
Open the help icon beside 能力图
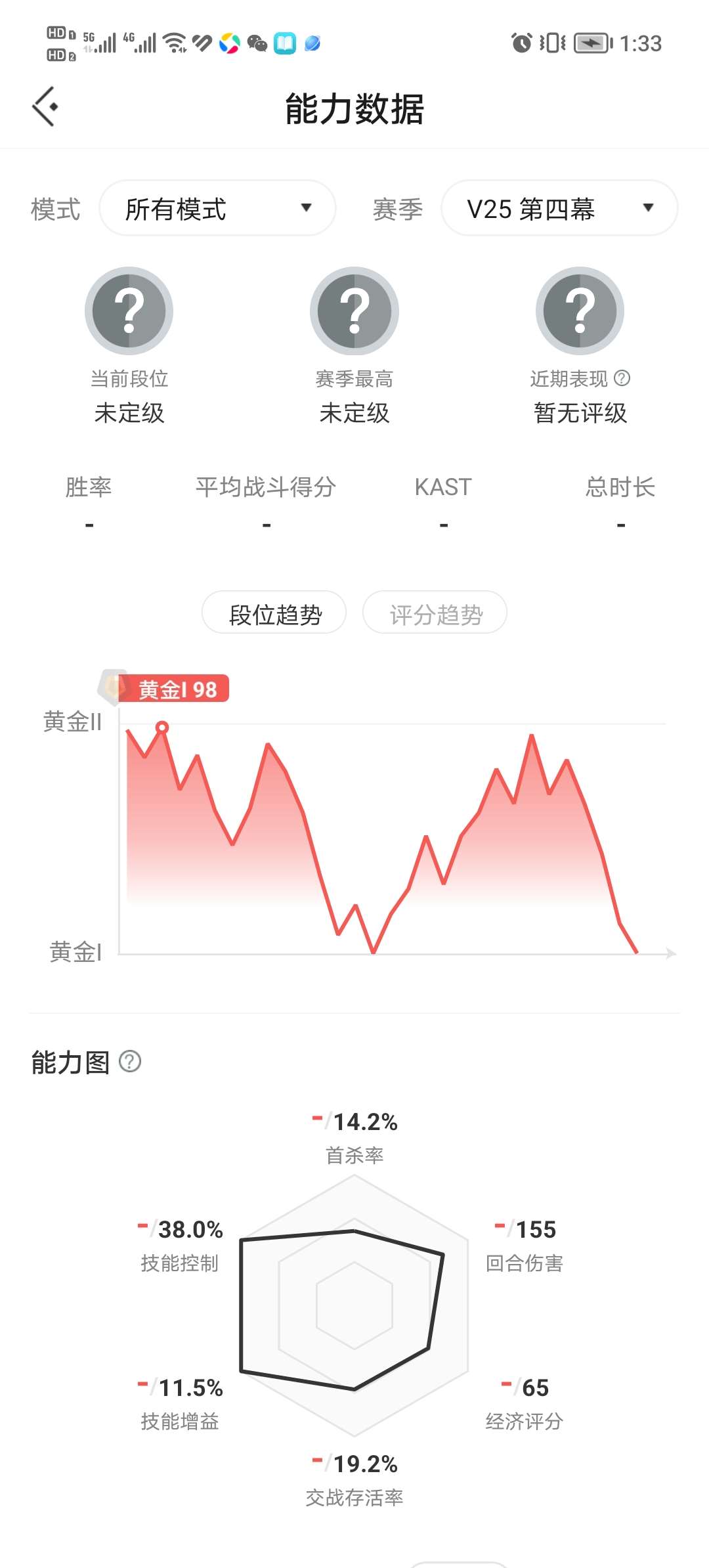point(130,1062)
